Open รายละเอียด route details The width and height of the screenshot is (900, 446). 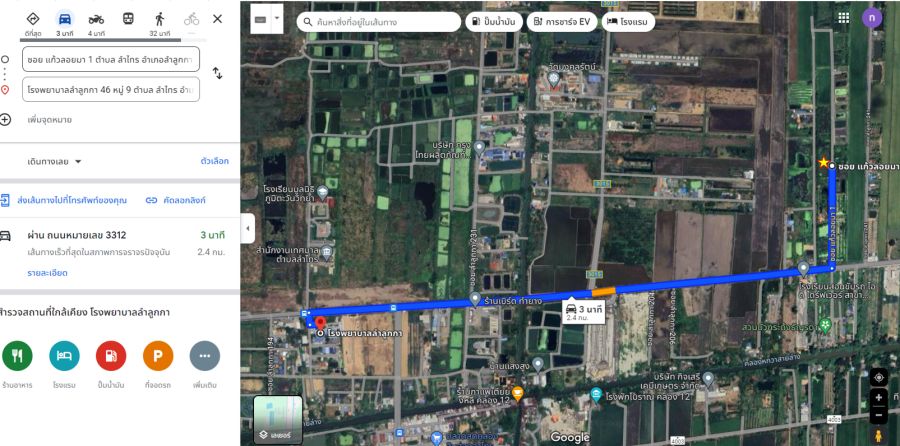[x=47, y=272]
